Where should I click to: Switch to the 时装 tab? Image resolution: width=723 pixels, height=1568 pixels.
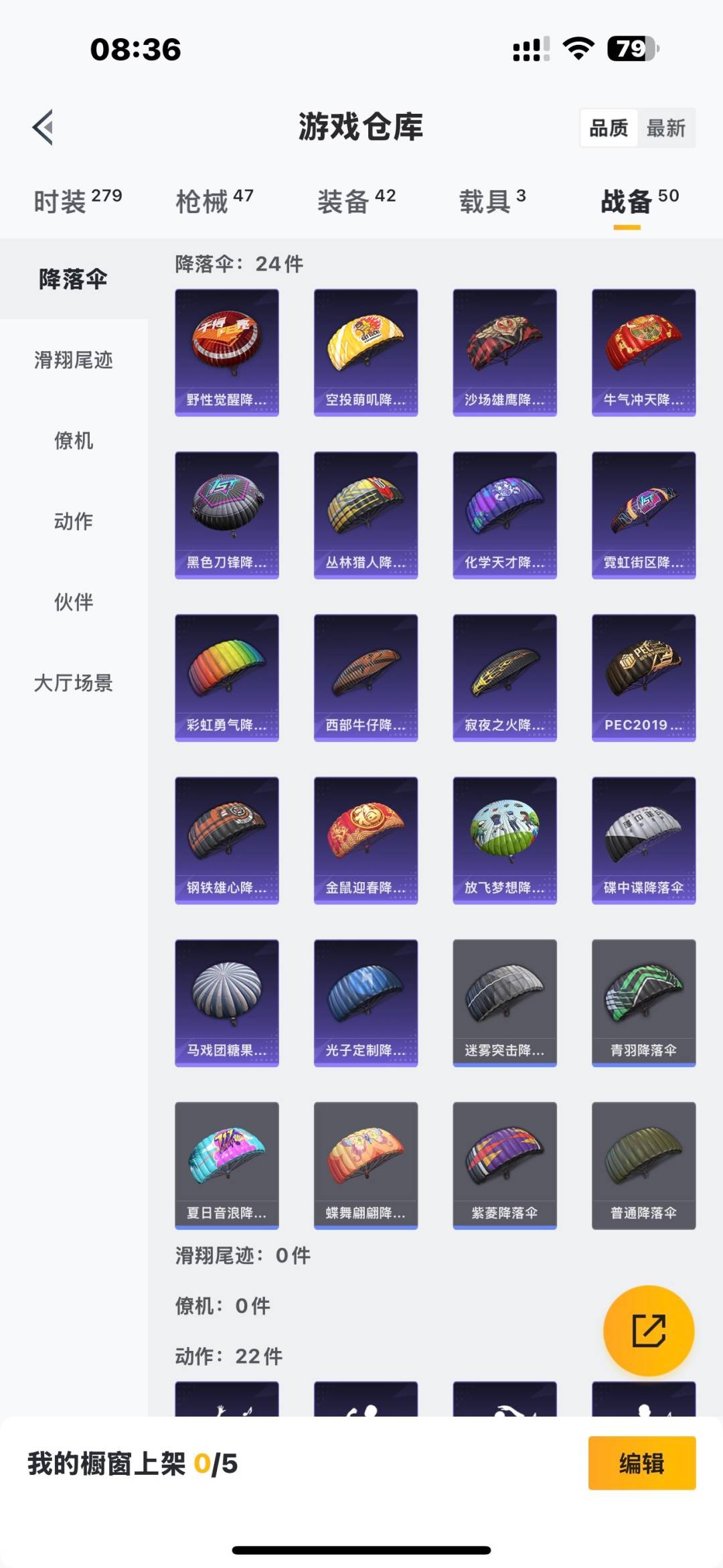pyautogui.click(x=77, y=200)
